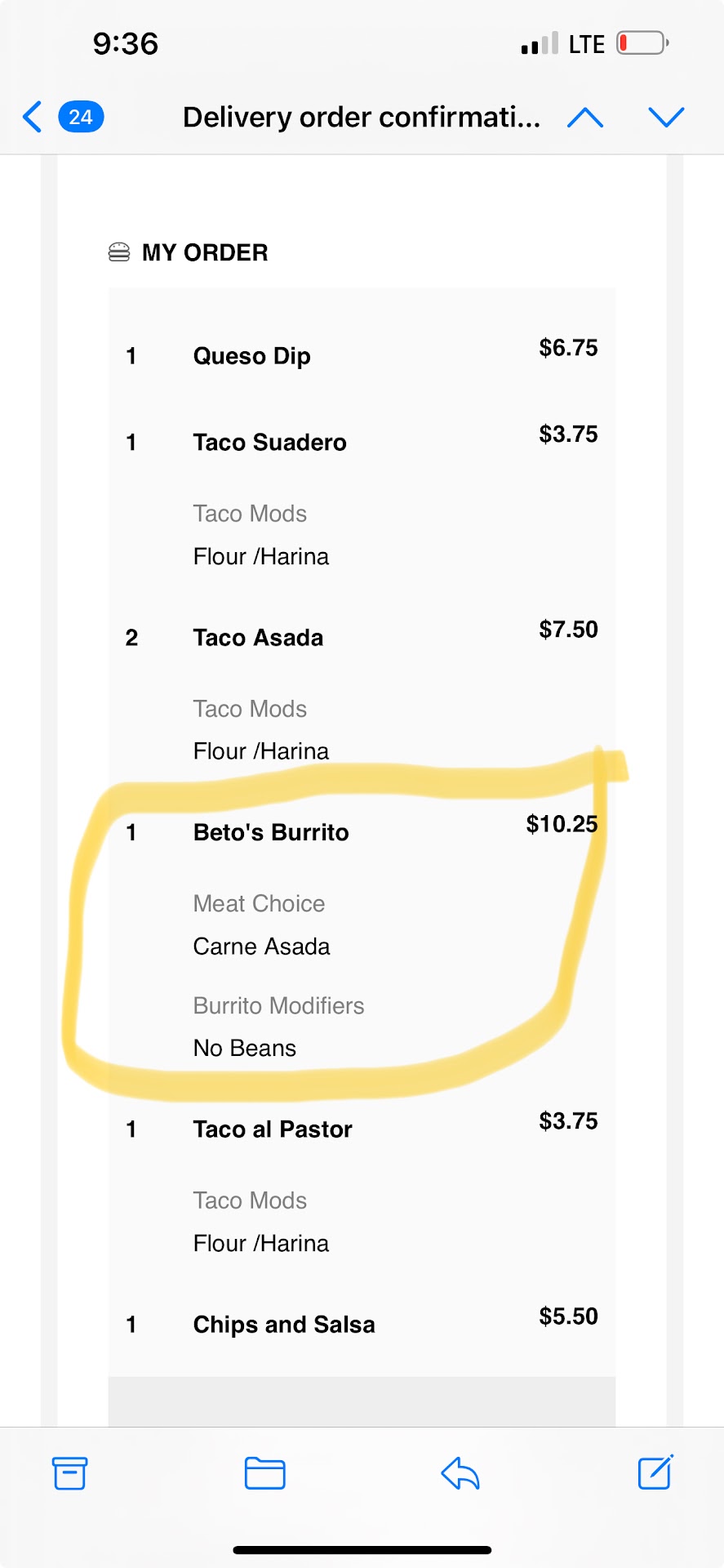Open the reply options
The image size is (724, 1568).
(460, 1473)
